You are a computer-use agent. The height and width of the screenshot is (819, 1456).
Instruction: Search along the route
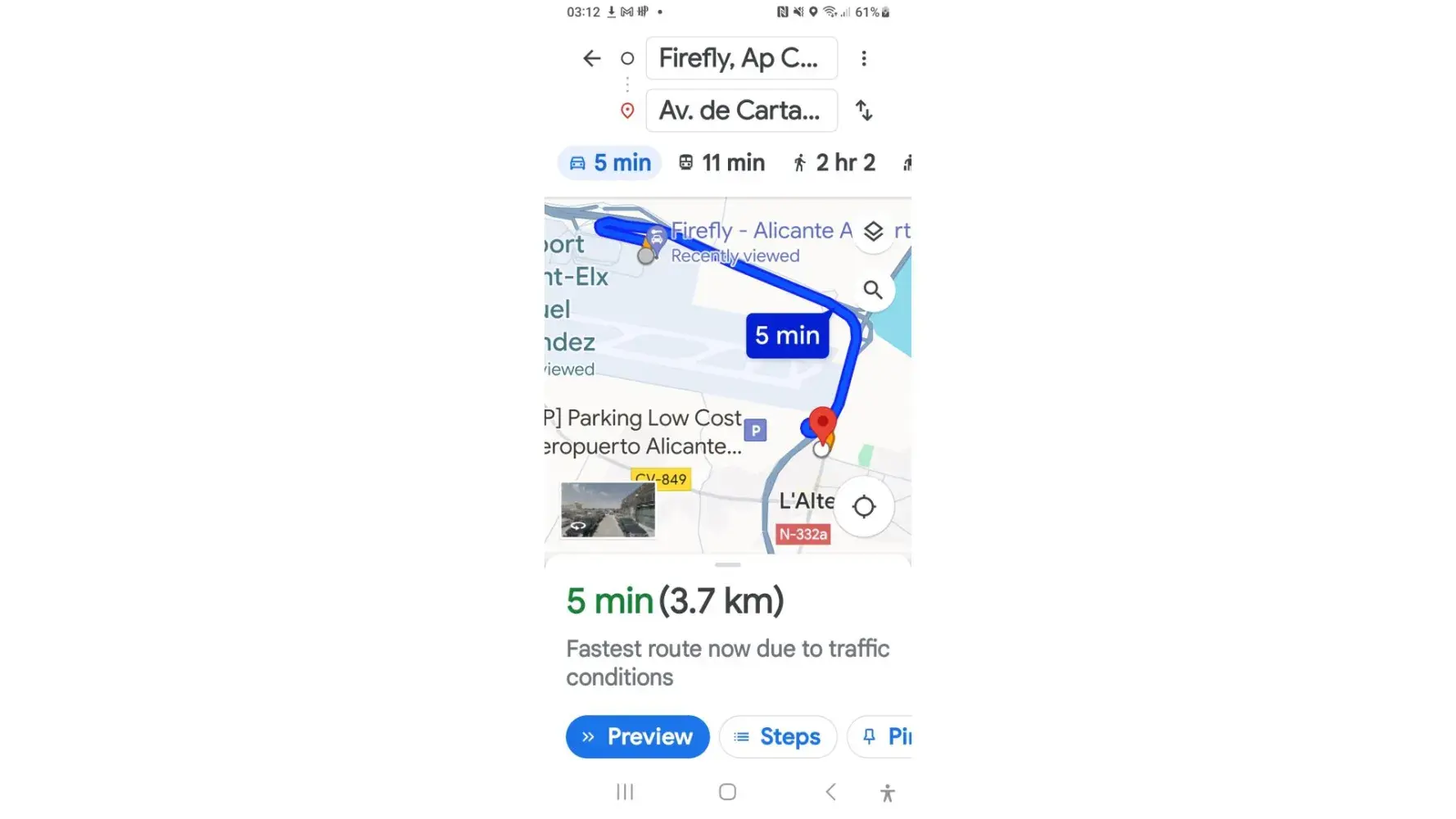point(873,290)
